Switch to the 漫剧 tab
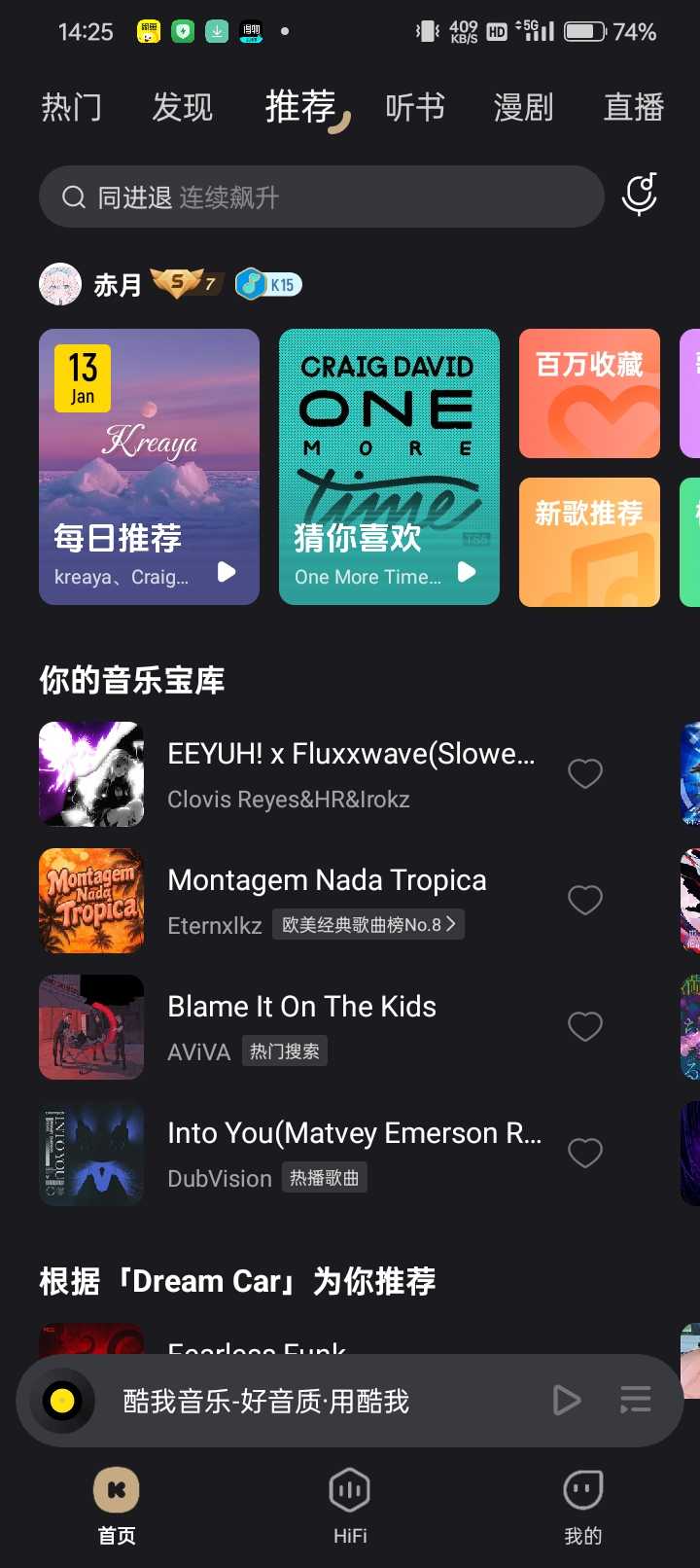Screen dimensions: 700x1568 coord(523,107)
